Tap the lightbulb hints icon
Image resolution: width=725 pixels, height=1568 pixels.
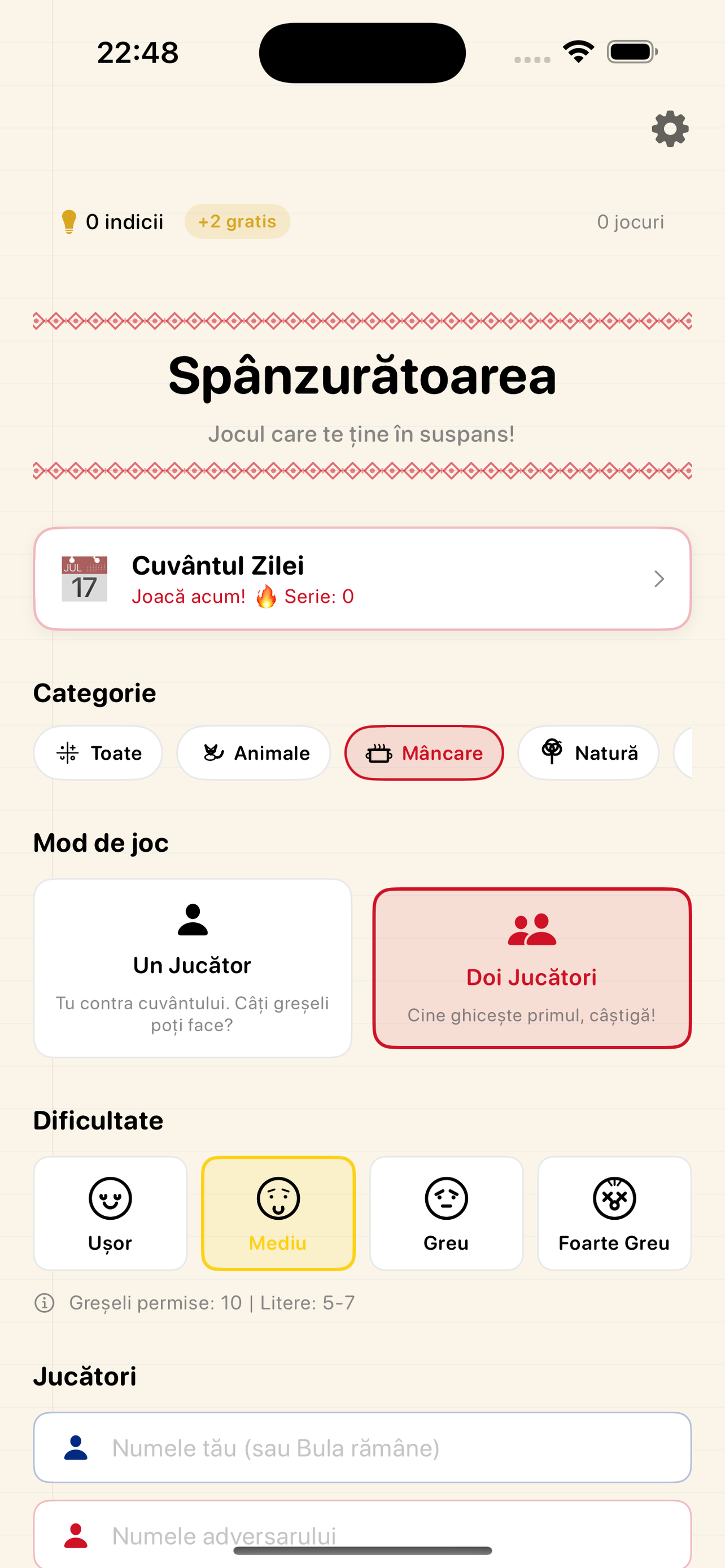[70, 221]
